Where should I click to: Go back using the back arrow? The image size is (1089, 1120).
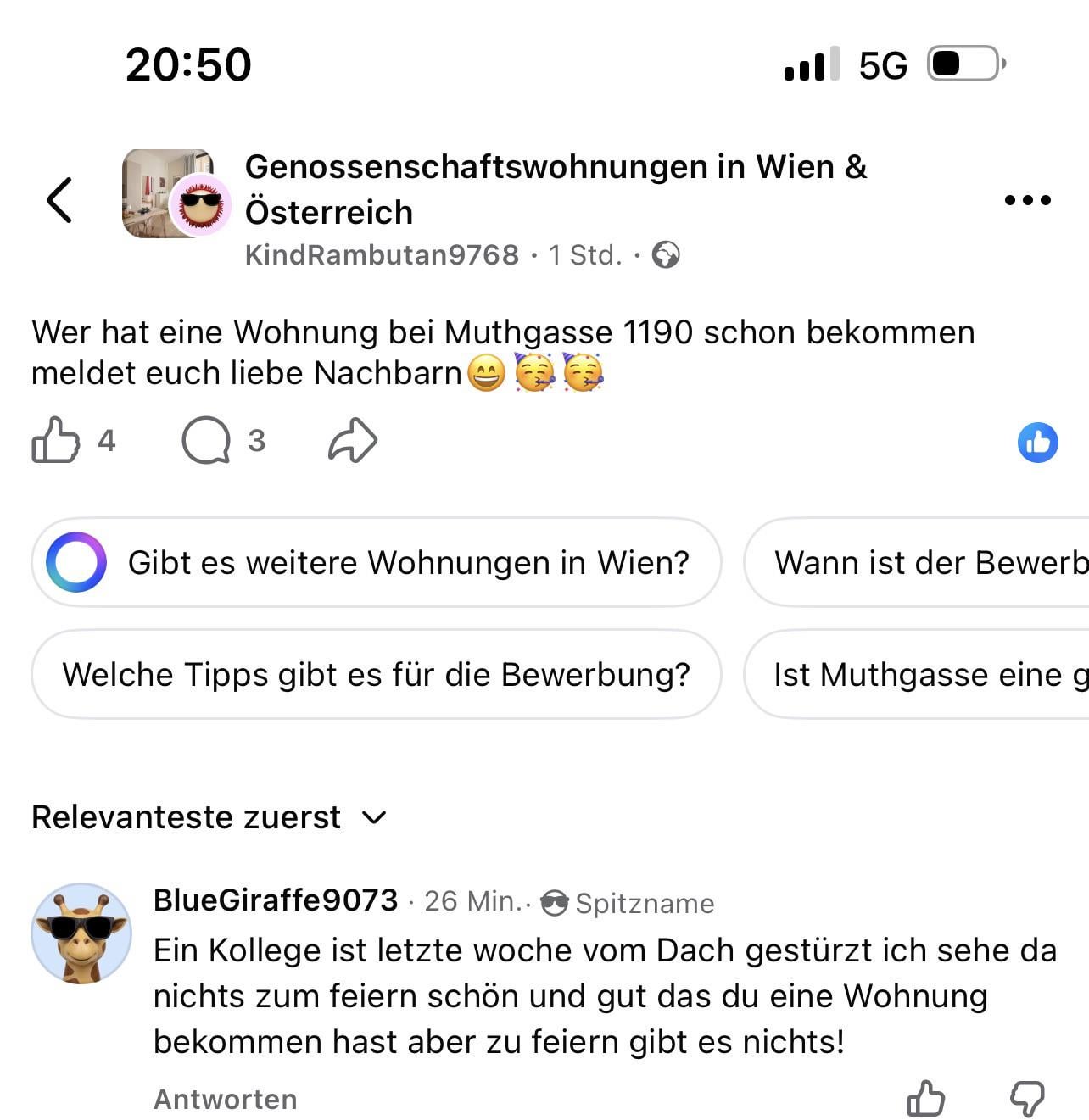59,201
